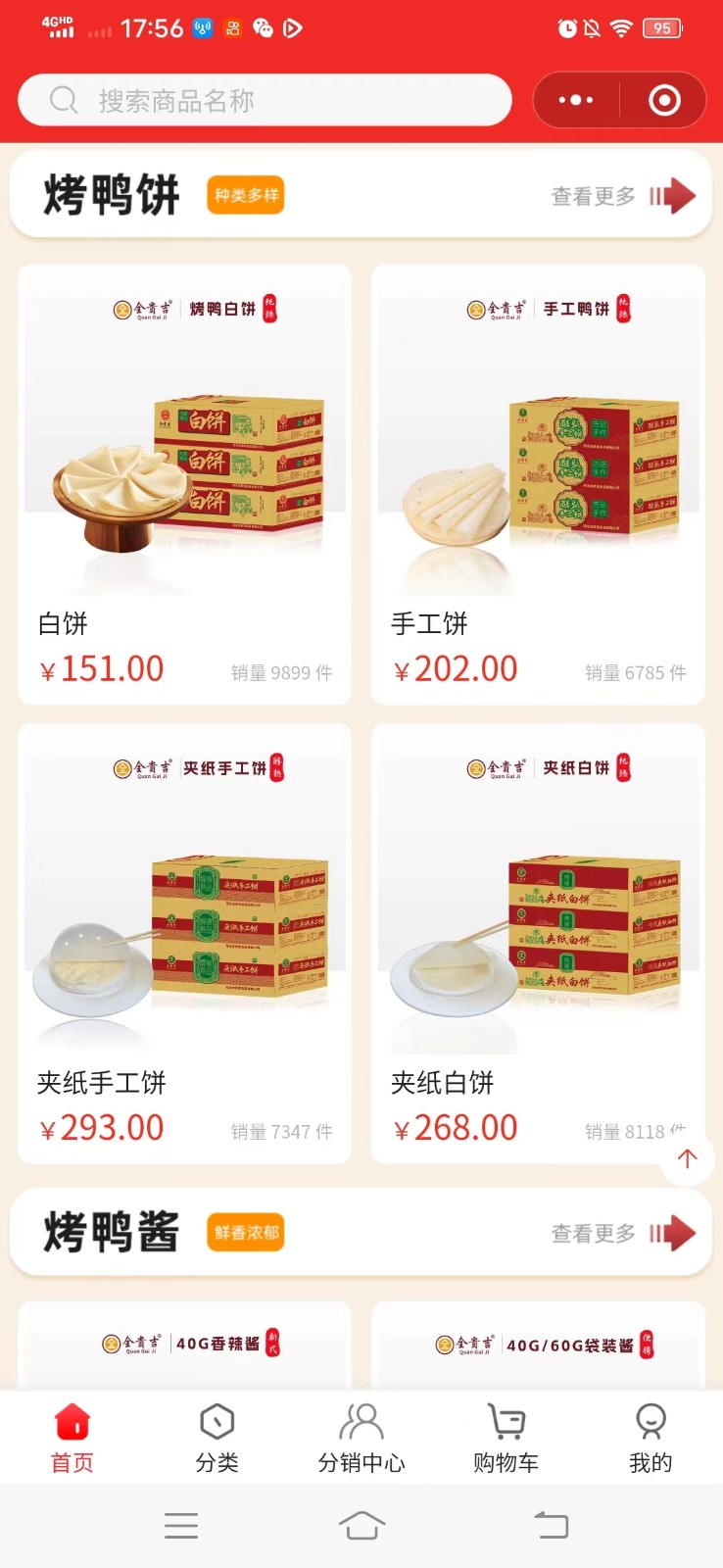The height and width of the screenshot is (1568, 723).
Task: Open the 夹纸手工饼 product card
Action: click(x=184, y=943)
